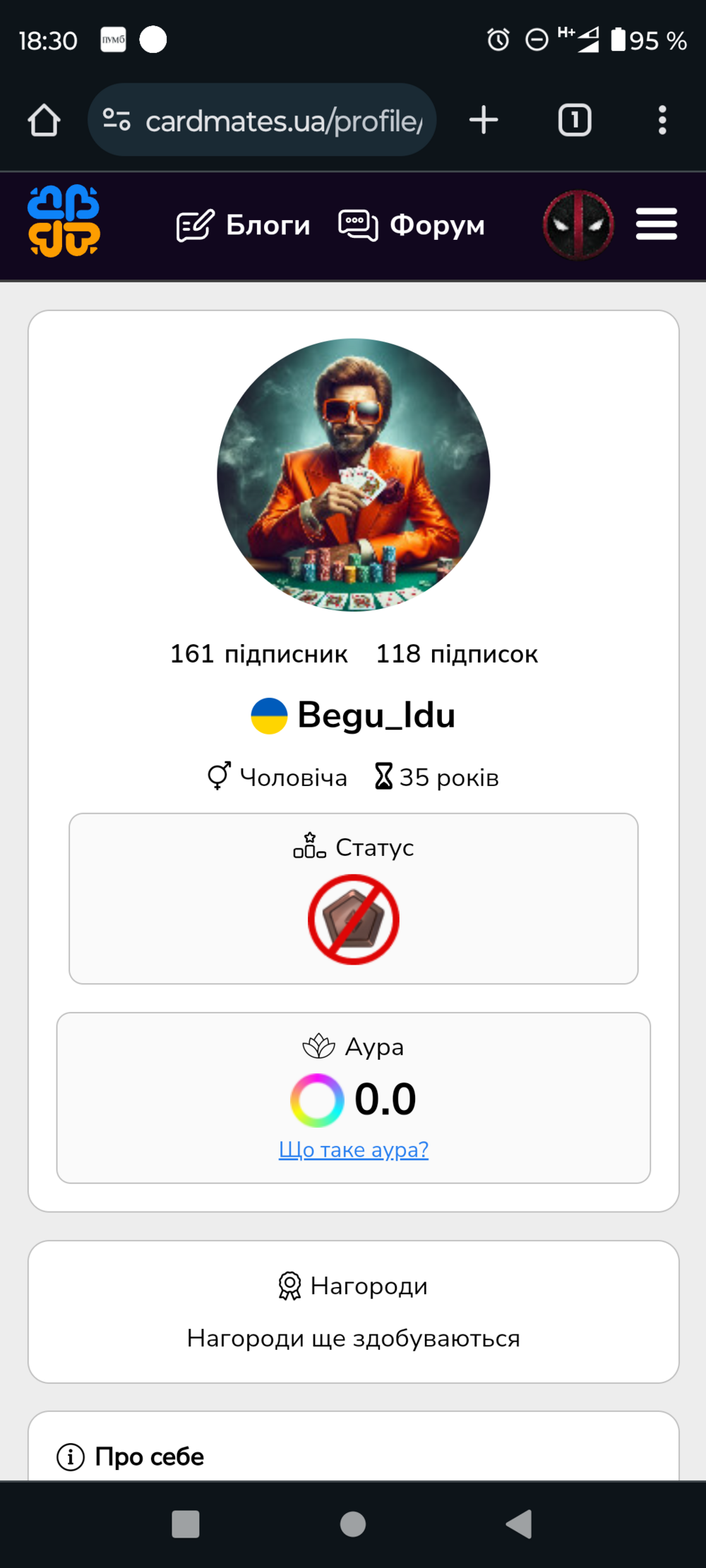Open the Deadpool user avatar menu
The height and width of the screenshot is (1568, 706).
pos(578,225)
